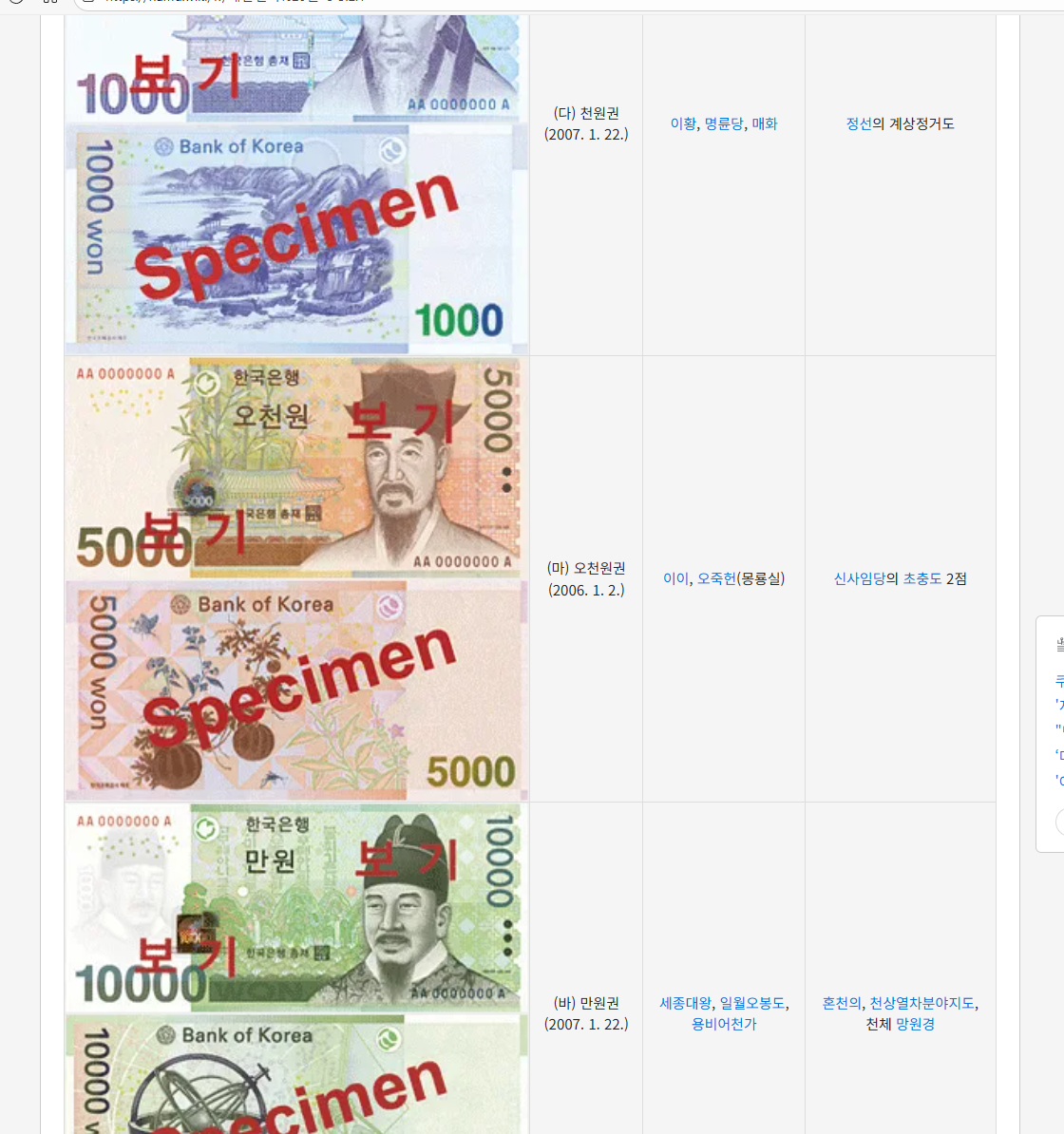Go to the 오죽헌 article

(x=716, y=578)
